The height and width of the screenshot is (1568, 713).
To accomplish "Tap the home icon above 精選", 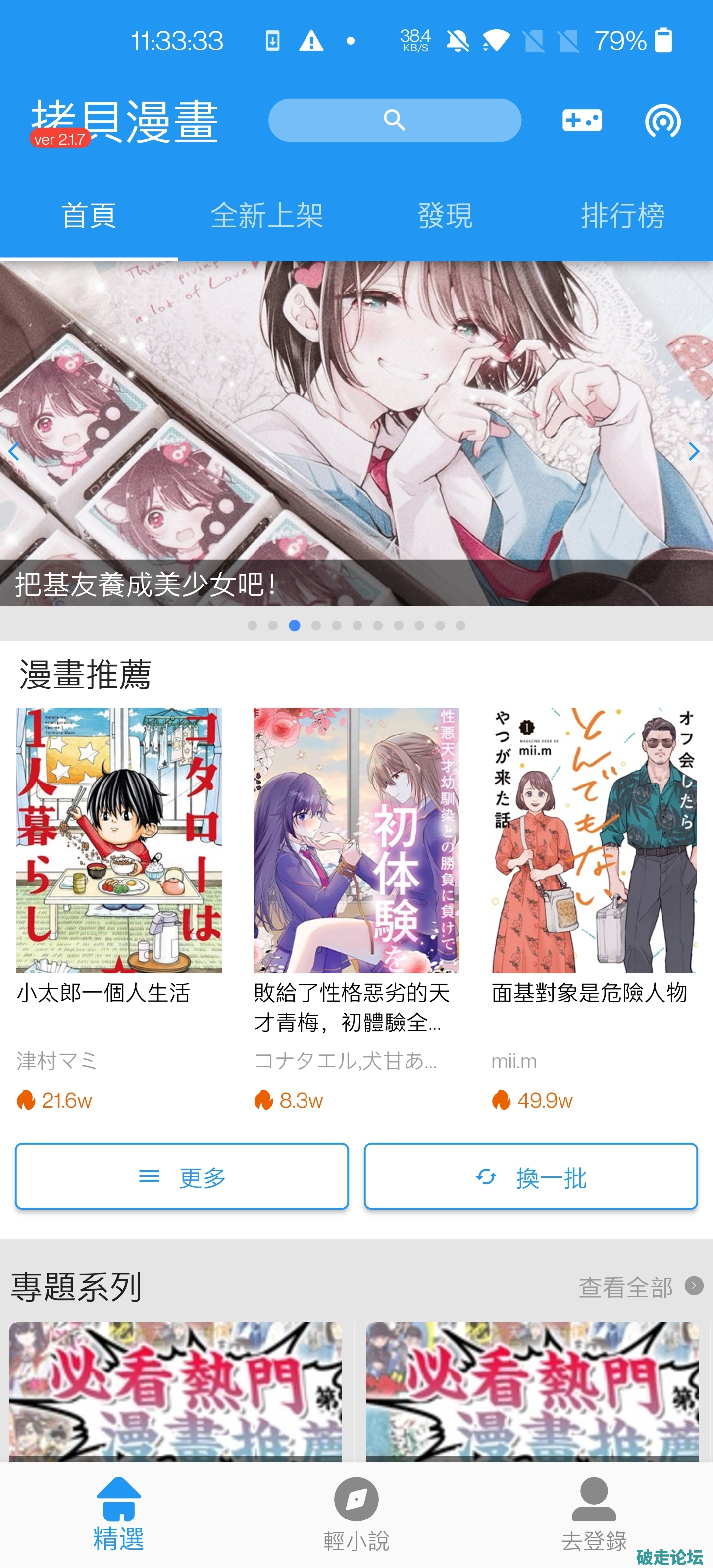I will point(119,1497).
